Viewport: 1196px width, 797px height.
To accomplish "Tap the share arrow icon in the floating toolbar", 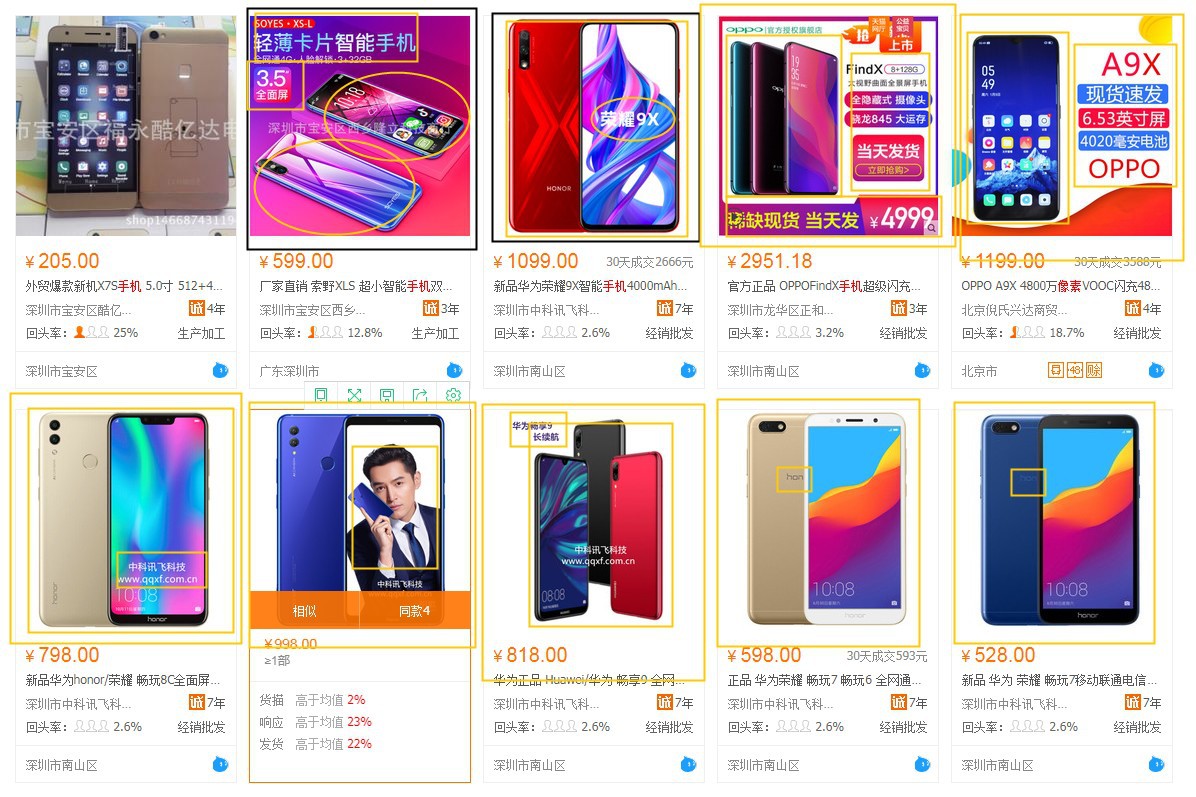I will tap(419, 395).
